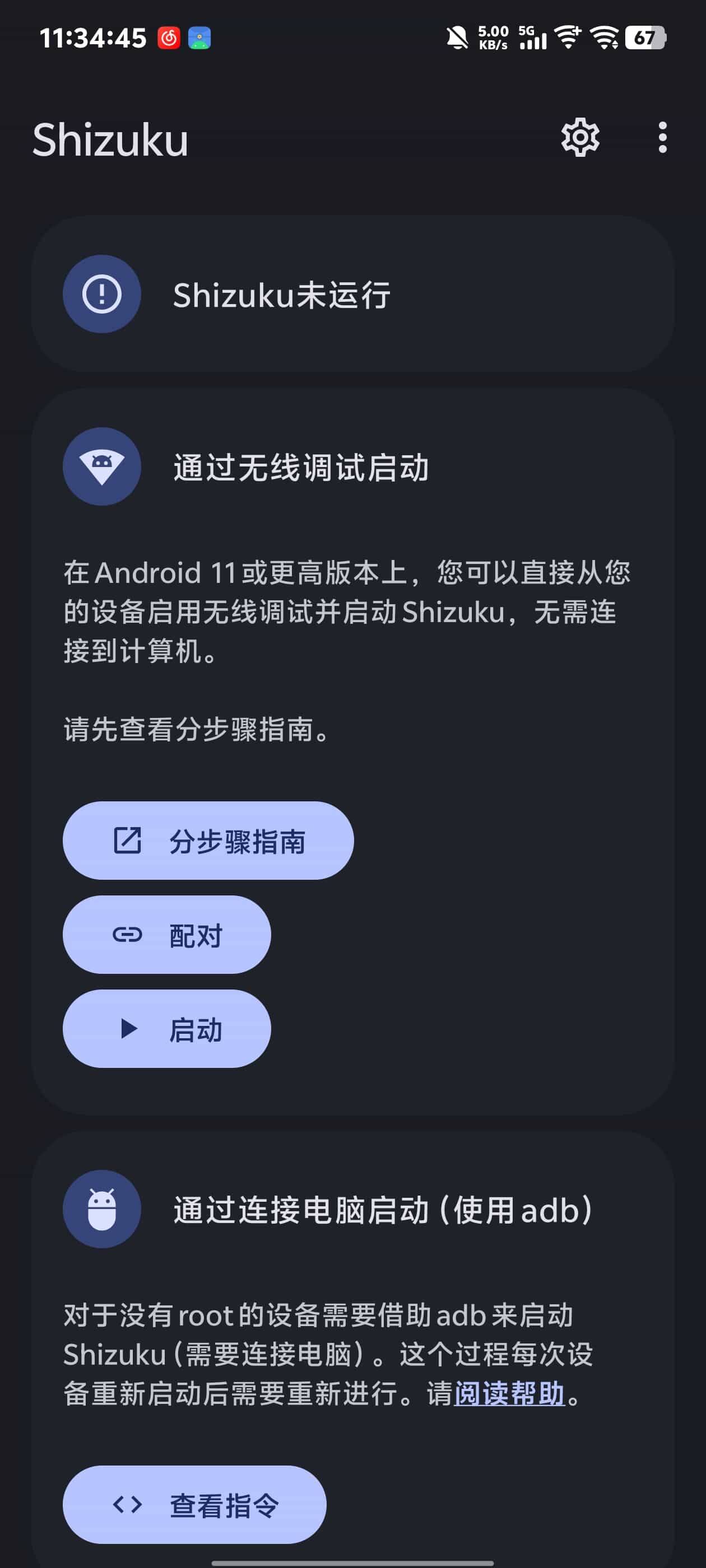Screen dimensions: 706x1568
Task: Open Shizuku settings gear
Action: point(580,138)
